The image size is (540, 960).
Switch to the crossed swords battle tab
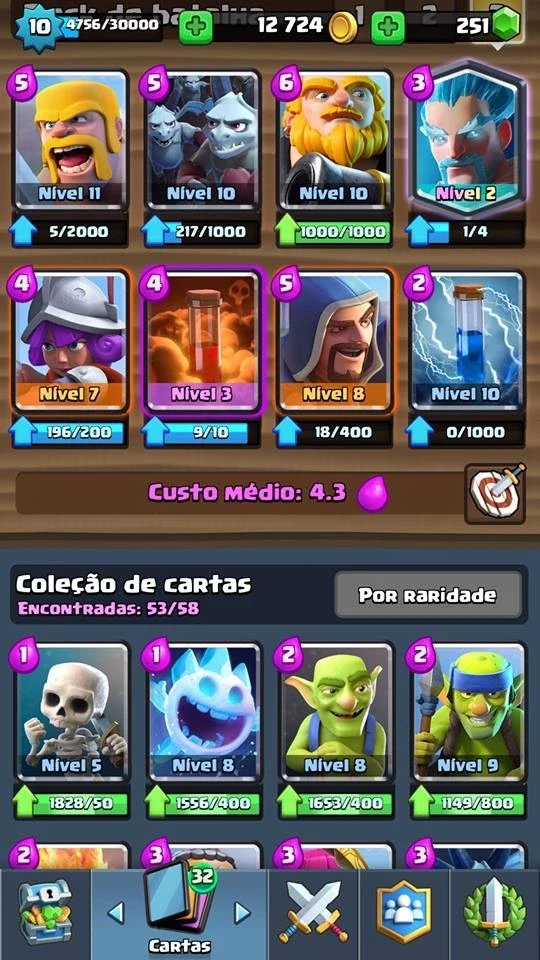[313, 913]
